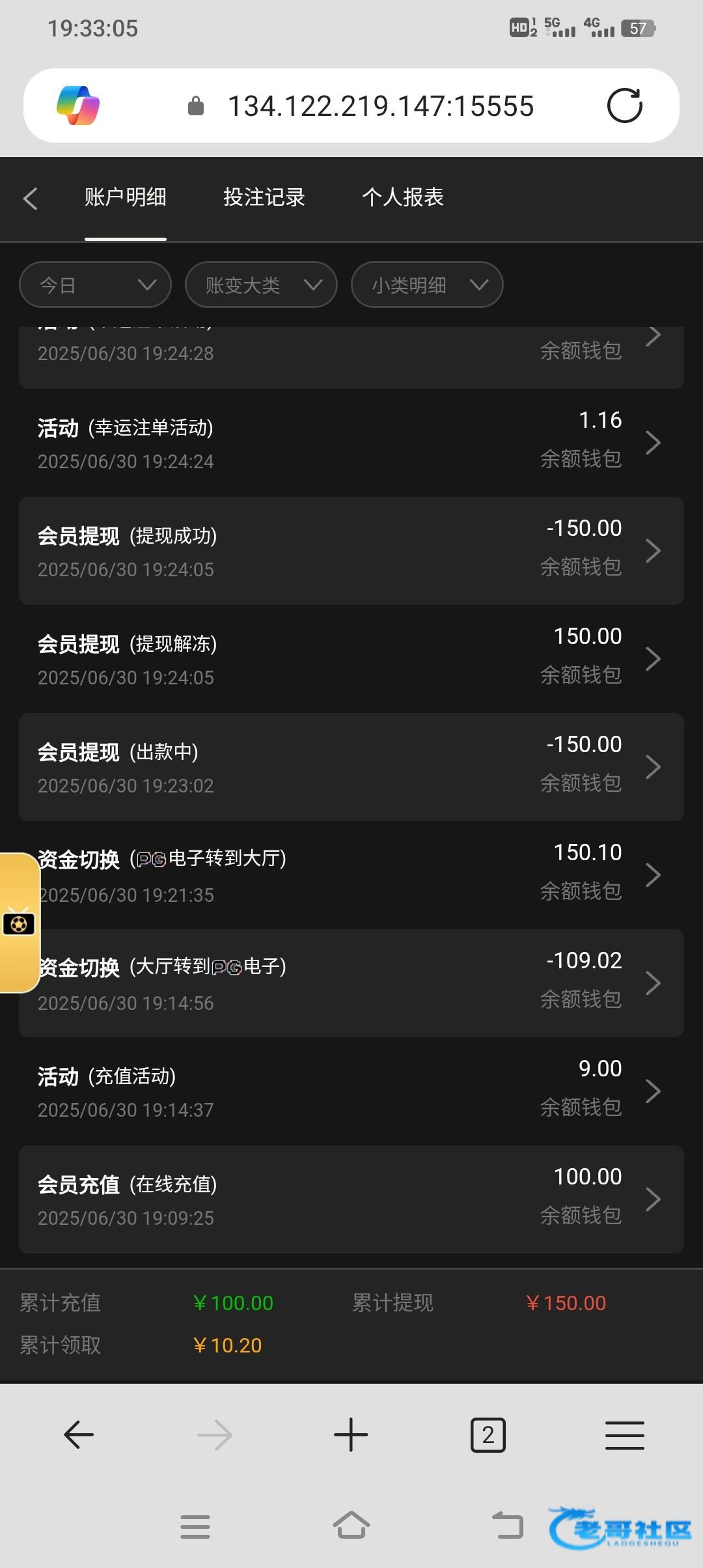This screenshot has height=1568, width=703.
Task: Open the browser tabs switcher showing 2
Action: click(488, 1435)
